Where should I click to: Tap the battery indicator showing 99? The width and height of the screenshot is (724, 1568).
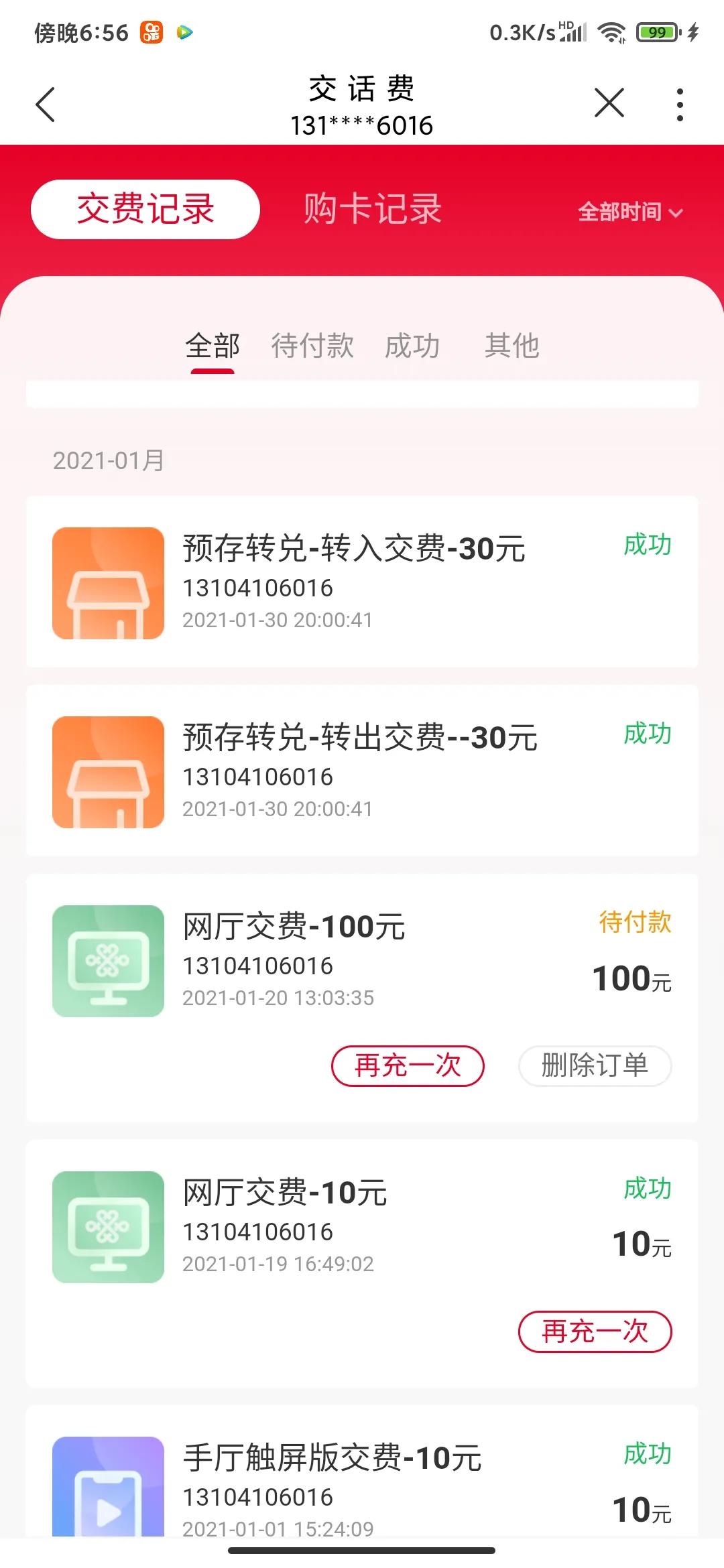click(x=658, y=31)
